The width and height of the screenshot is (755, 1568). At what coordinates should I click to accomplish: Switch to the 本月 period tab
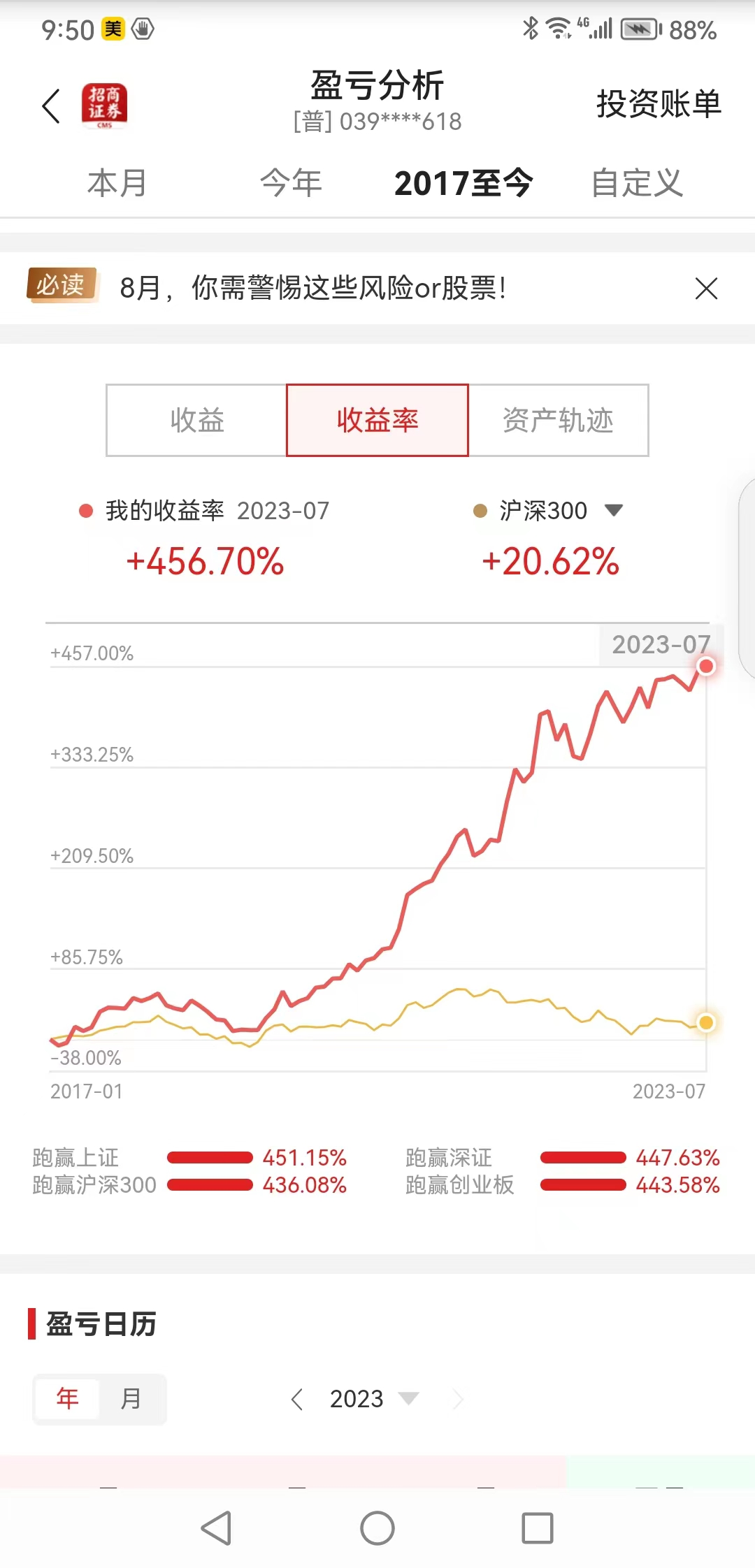click(x=117, y=183)
